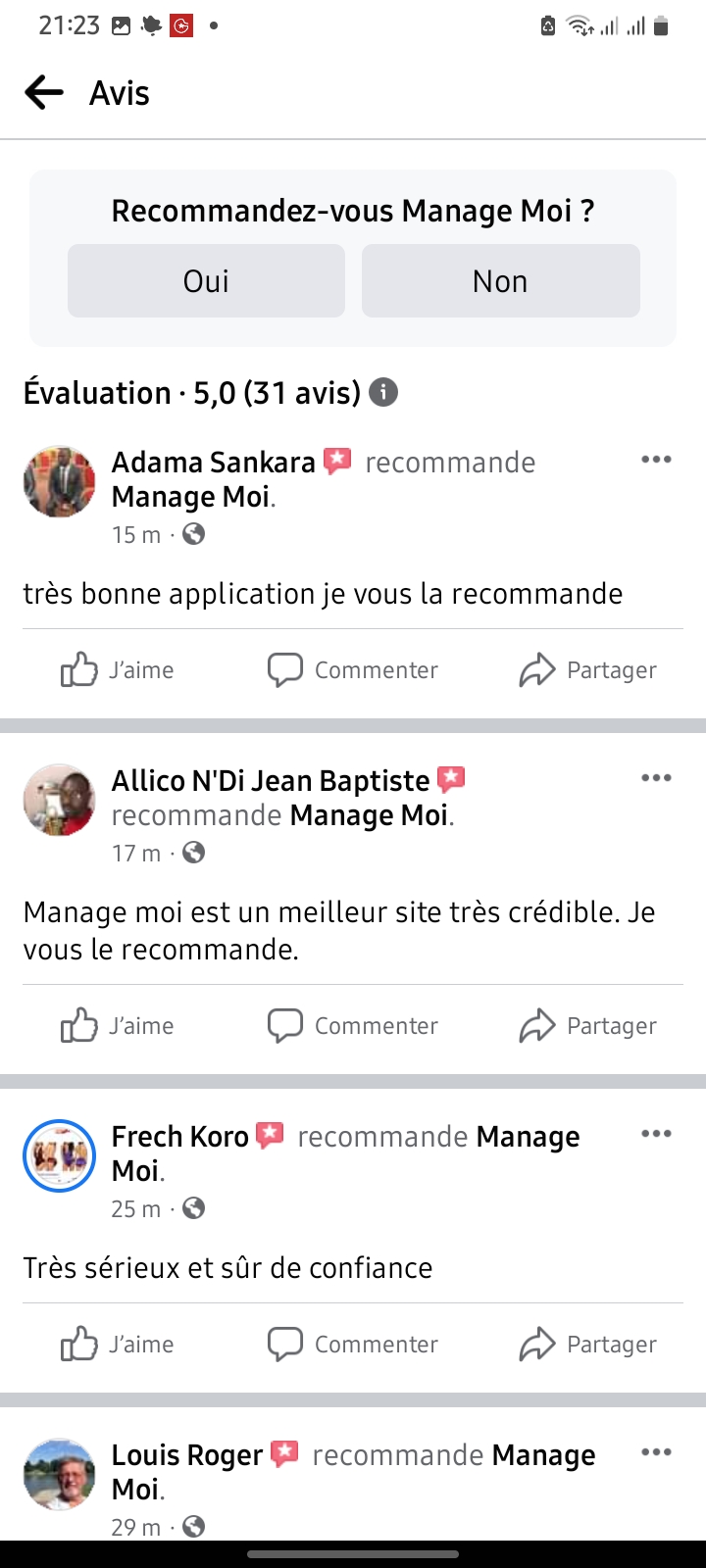
Task: Open Louis Roger's profile name
Action: pyautogui.click(x=187, y=1455)
